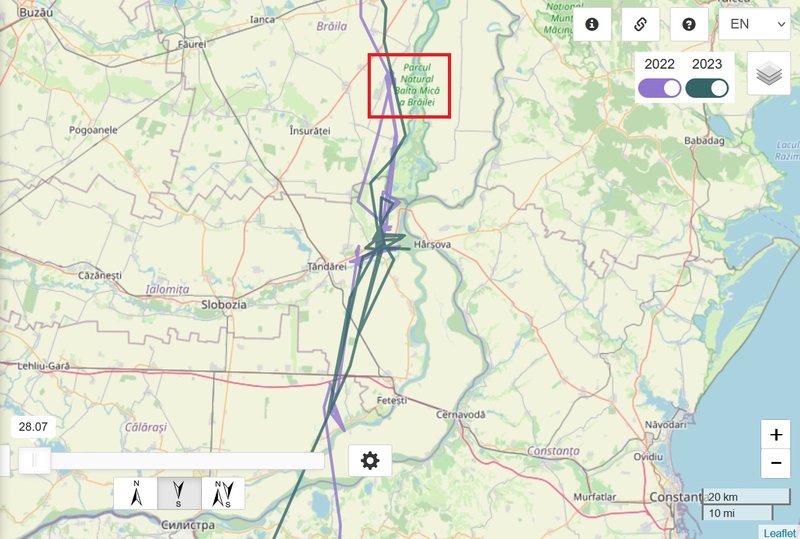
Task: Open the gear settings button
Action: point(370,460)
